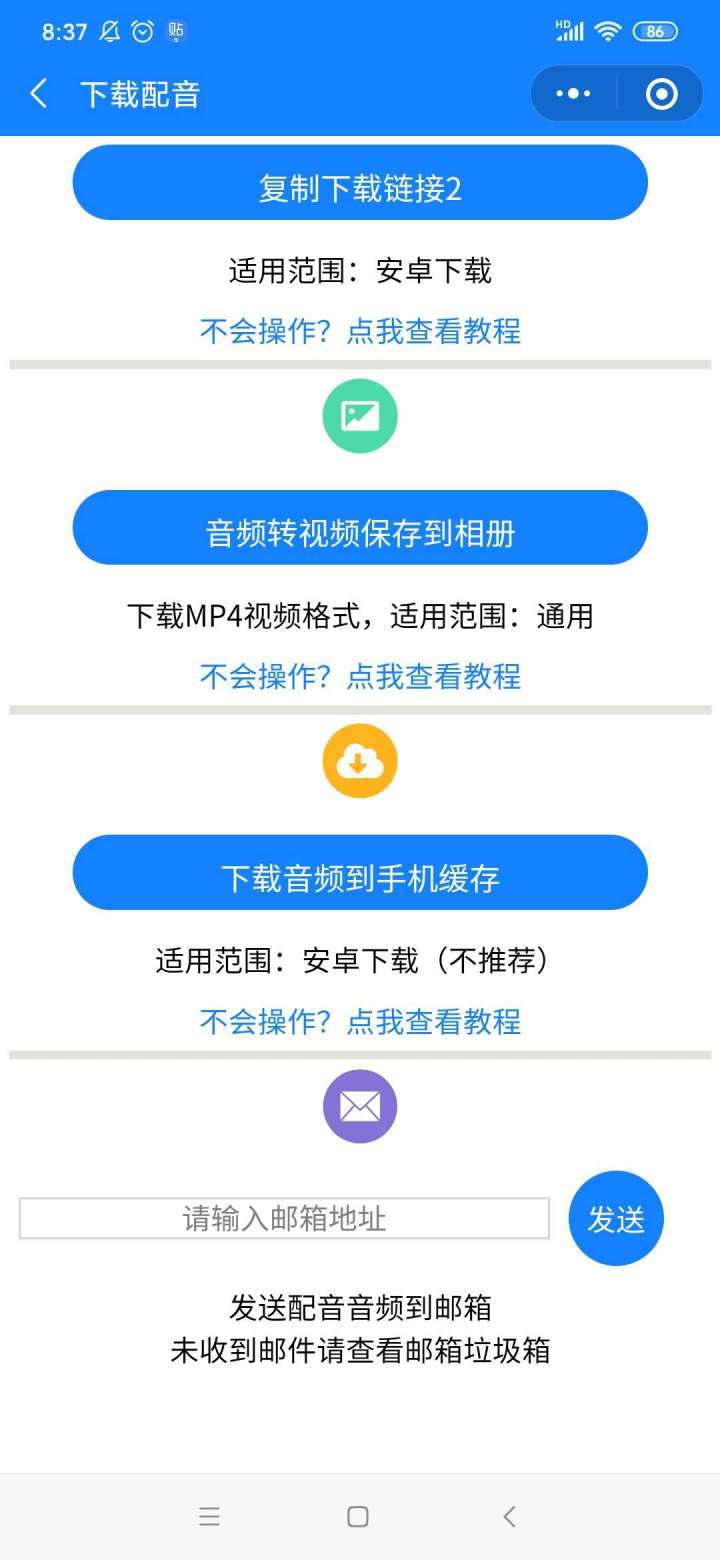Open tutorial link under 安卓下载（不推荐）
This screenshot has width=720, height=1560.
point(360,1021)
